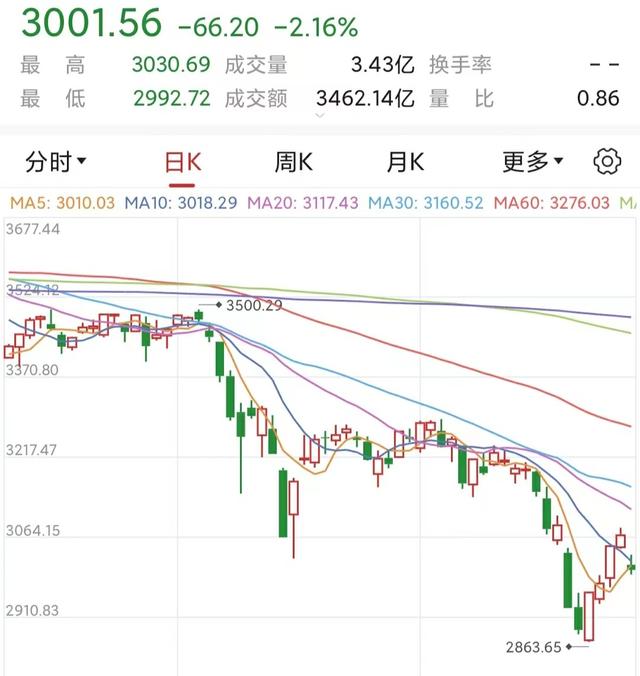Select the 日K tab
This screenshot has width=640, height=676.
[182, 161]
